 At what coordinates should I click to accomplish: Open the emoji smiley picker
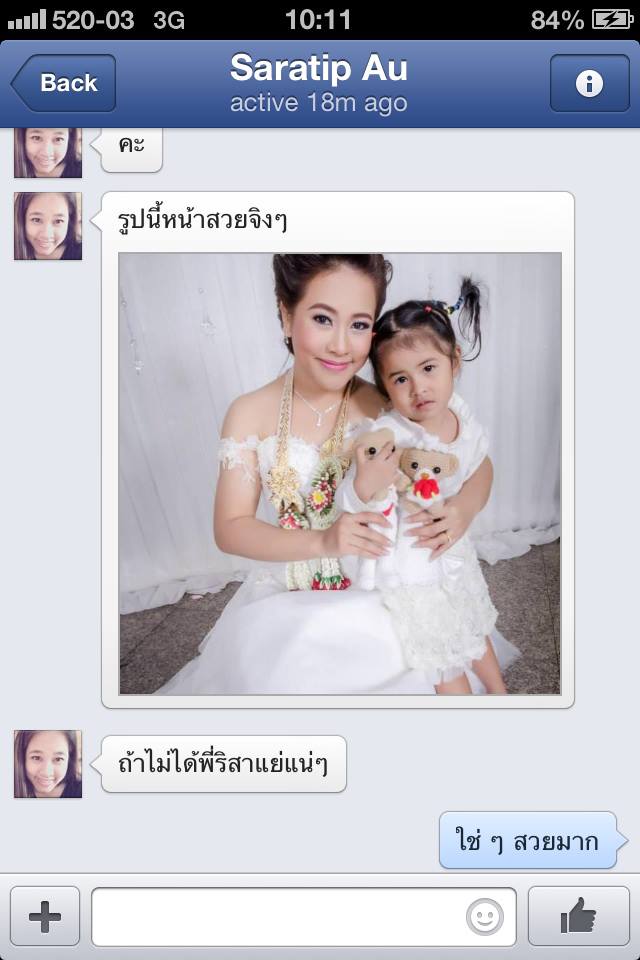(485, 916)
